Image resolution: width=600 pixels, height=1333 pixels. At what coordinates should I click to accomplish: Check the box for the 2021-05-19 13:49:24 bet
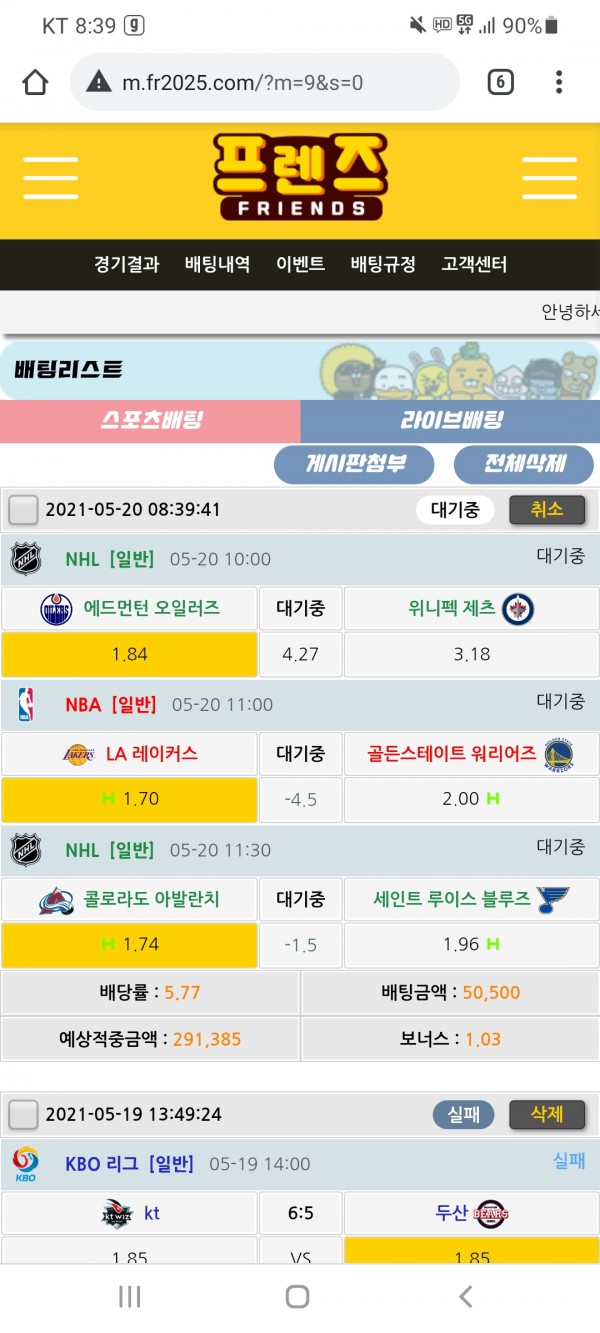click(x=23, y=1114)
